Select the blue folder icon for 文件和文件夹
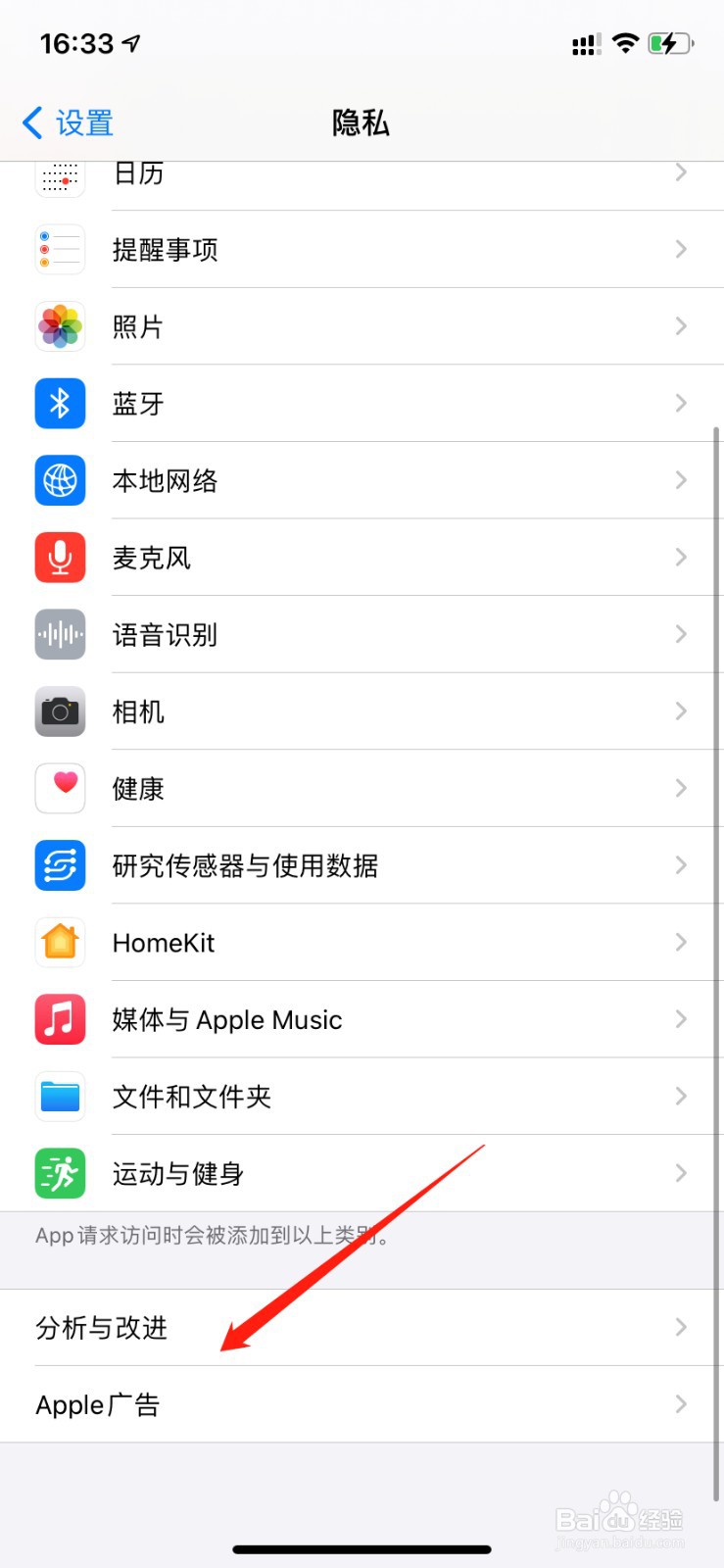Image resolution: width=724 pixels, height=1568 pixels. pos(60,1096)
